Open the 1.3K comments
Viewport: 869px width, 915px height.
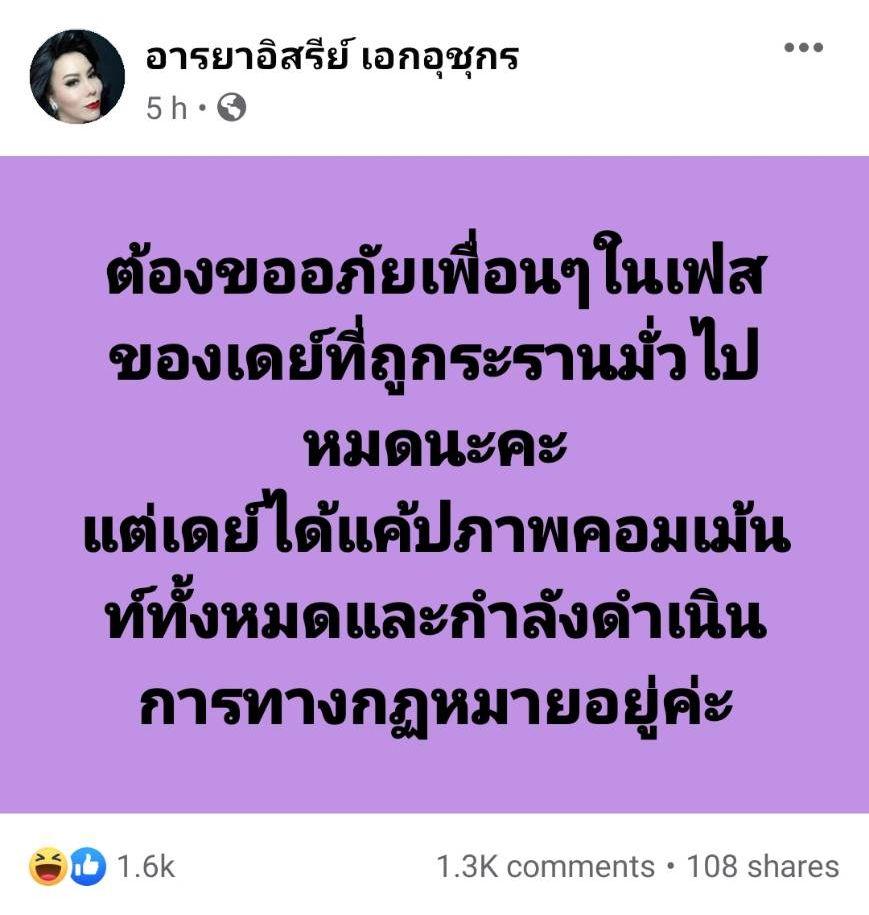(x=545, y=866)
